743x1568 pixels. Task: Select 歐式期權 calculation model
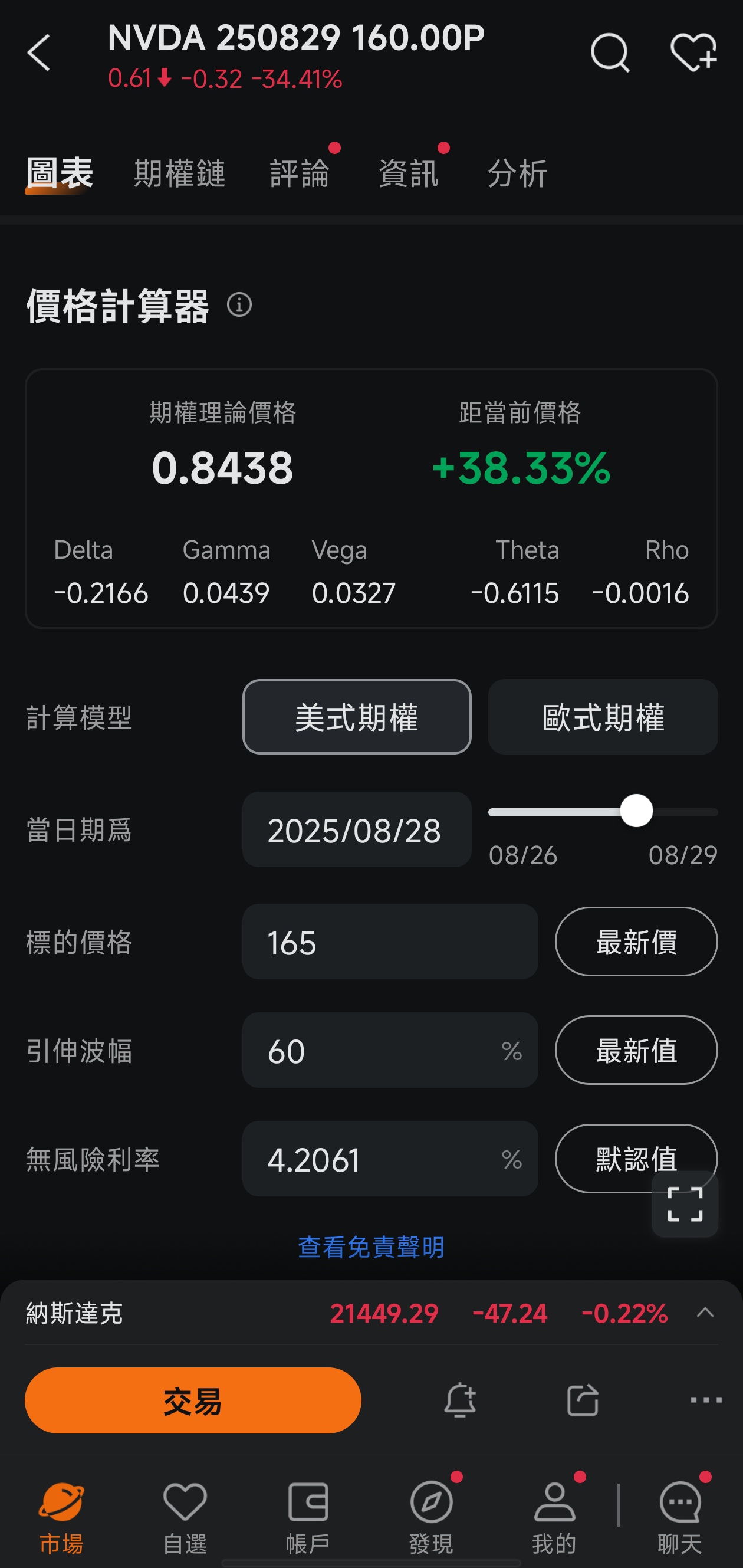[603, 717]
